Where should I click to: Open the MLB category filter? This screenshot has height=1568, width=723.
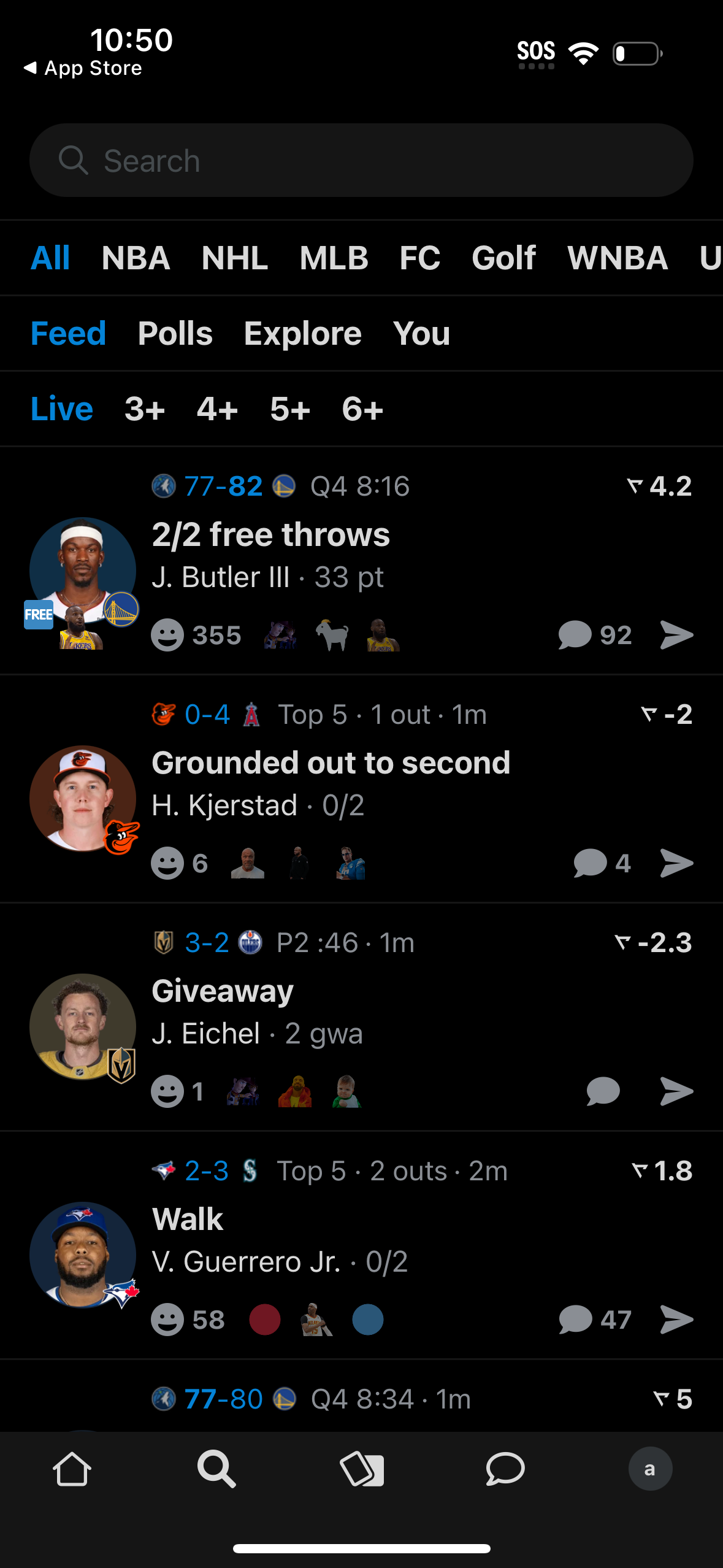click(x=334, y=258)
